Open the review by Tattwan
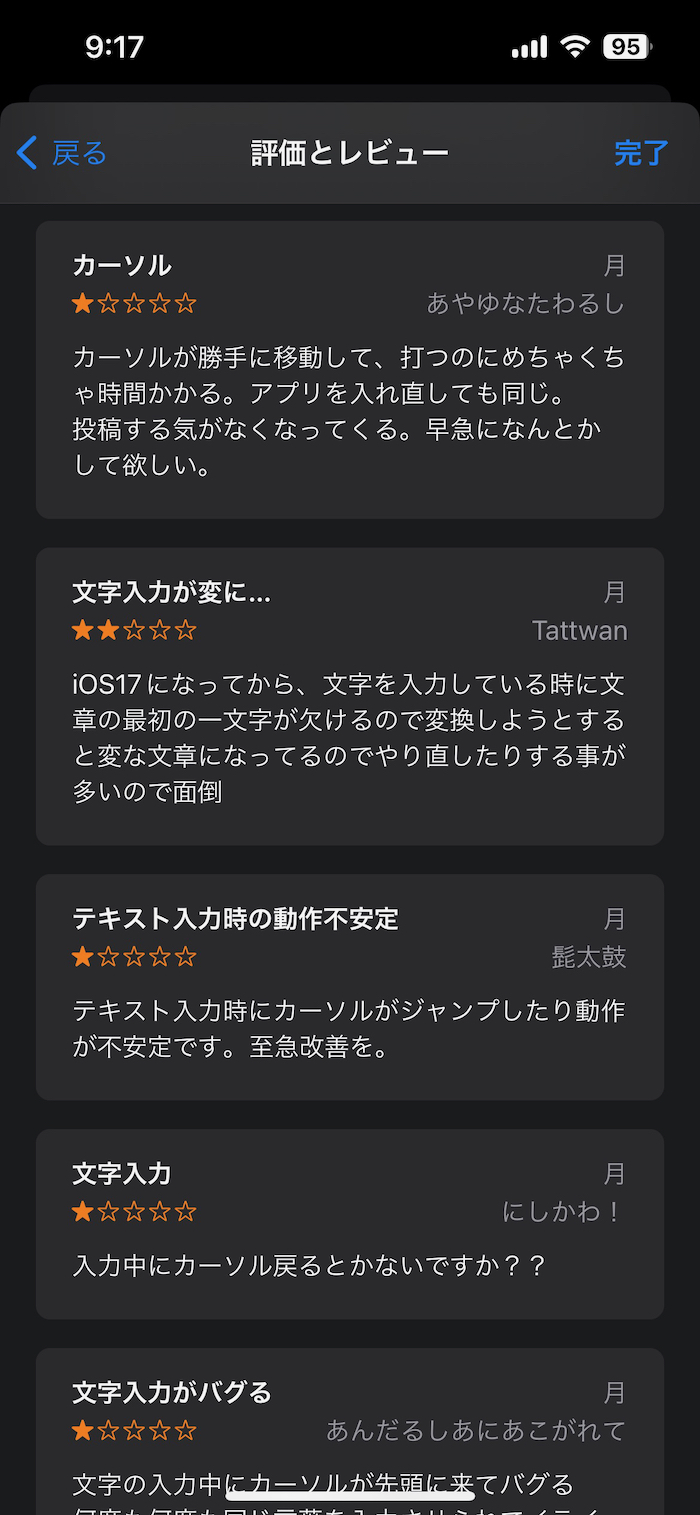This screenshot has height=1515, width=700. point(349,696)
